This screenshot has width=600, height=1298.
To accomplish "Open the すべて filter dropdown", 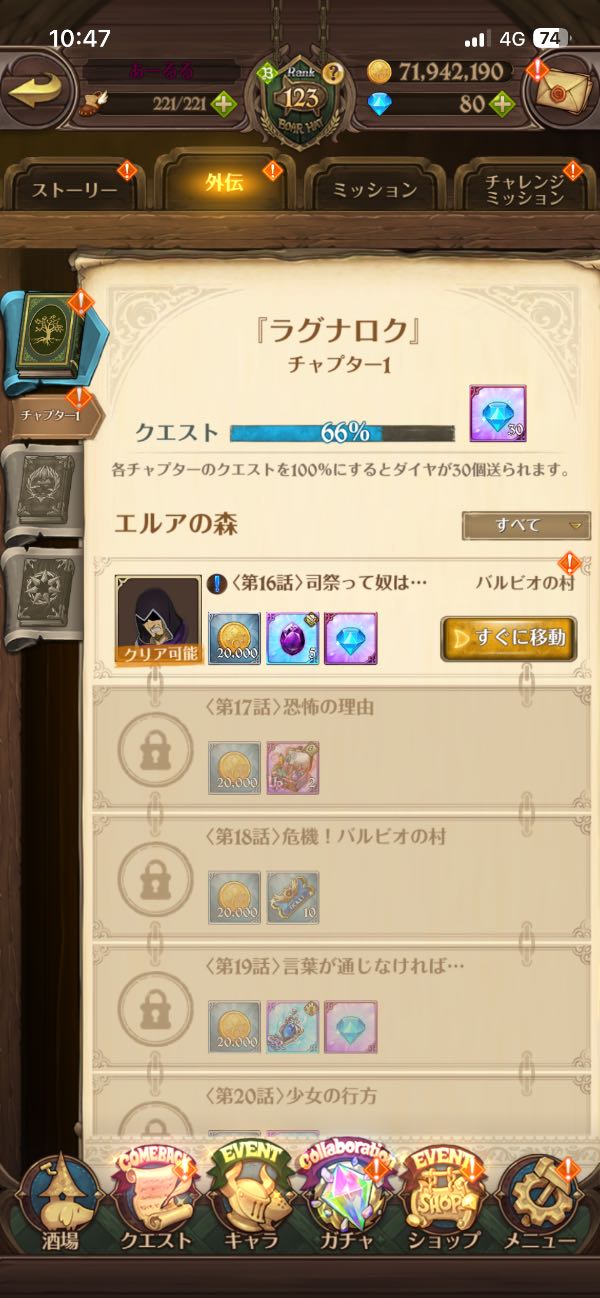I will click(526, 525).
